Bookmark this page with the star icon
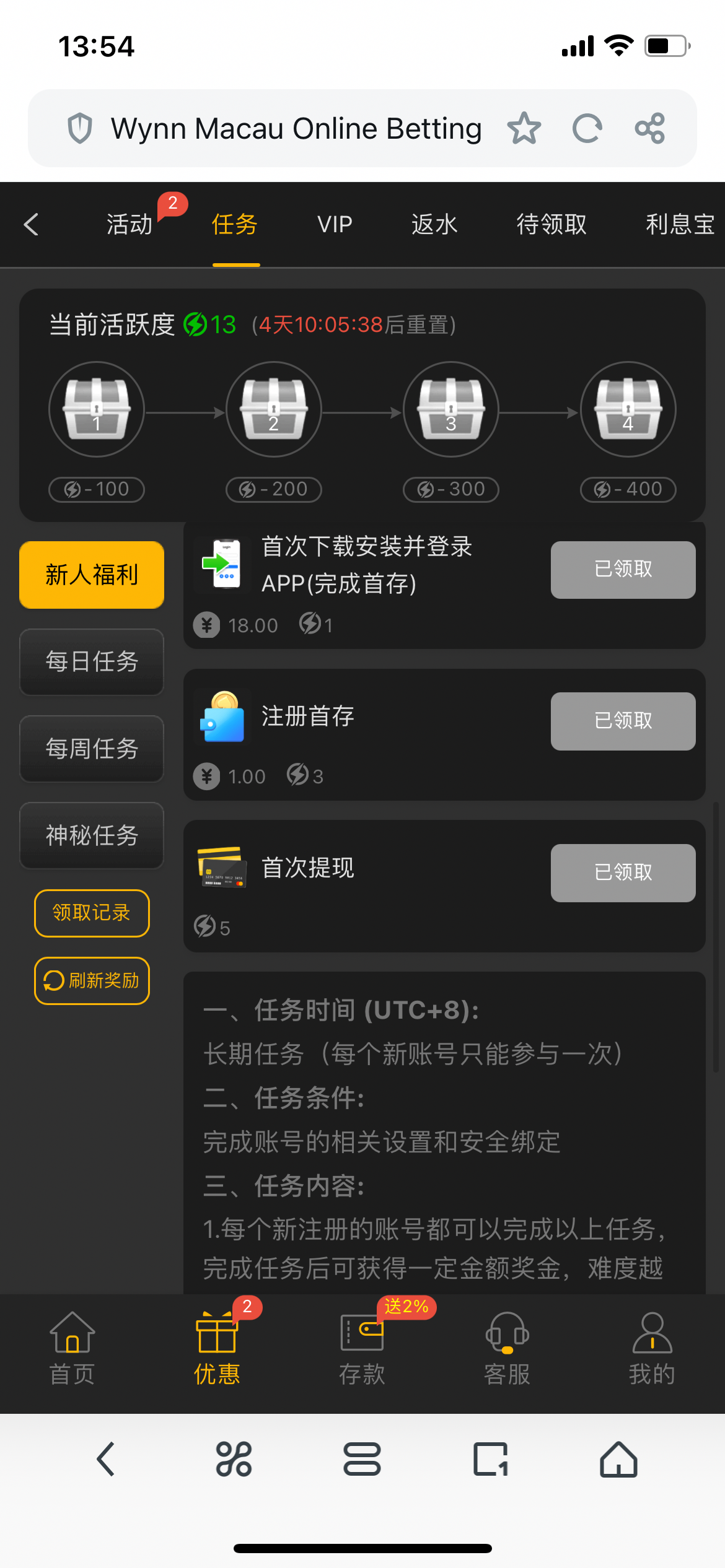Viewport: 725px width, 1568px height. 524,128
